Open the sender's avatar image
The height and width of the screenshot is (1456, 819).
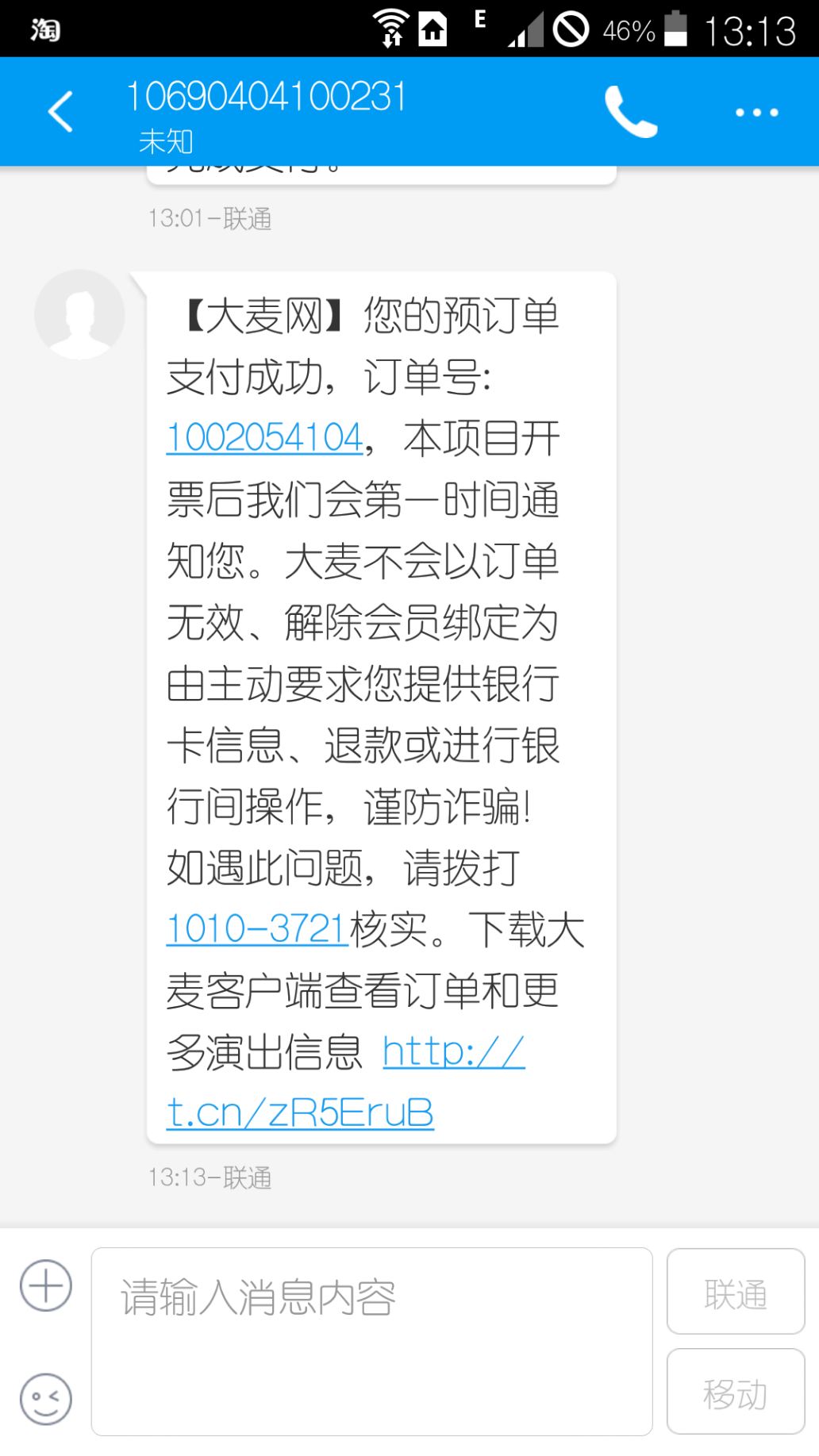pos(79,314)
